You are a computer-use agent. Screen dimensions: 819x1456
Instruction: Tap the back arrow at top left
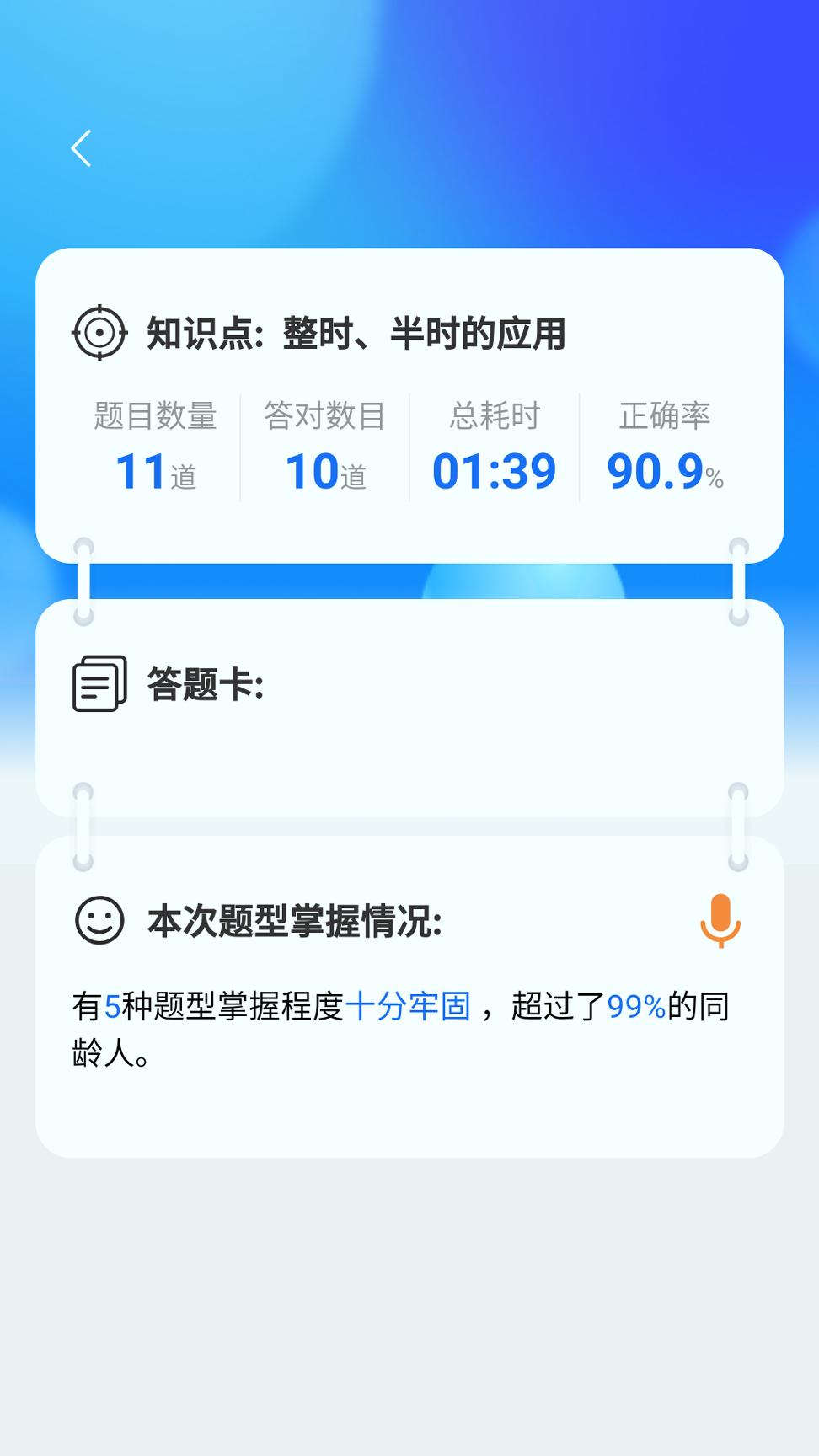(x=81, y=147)
